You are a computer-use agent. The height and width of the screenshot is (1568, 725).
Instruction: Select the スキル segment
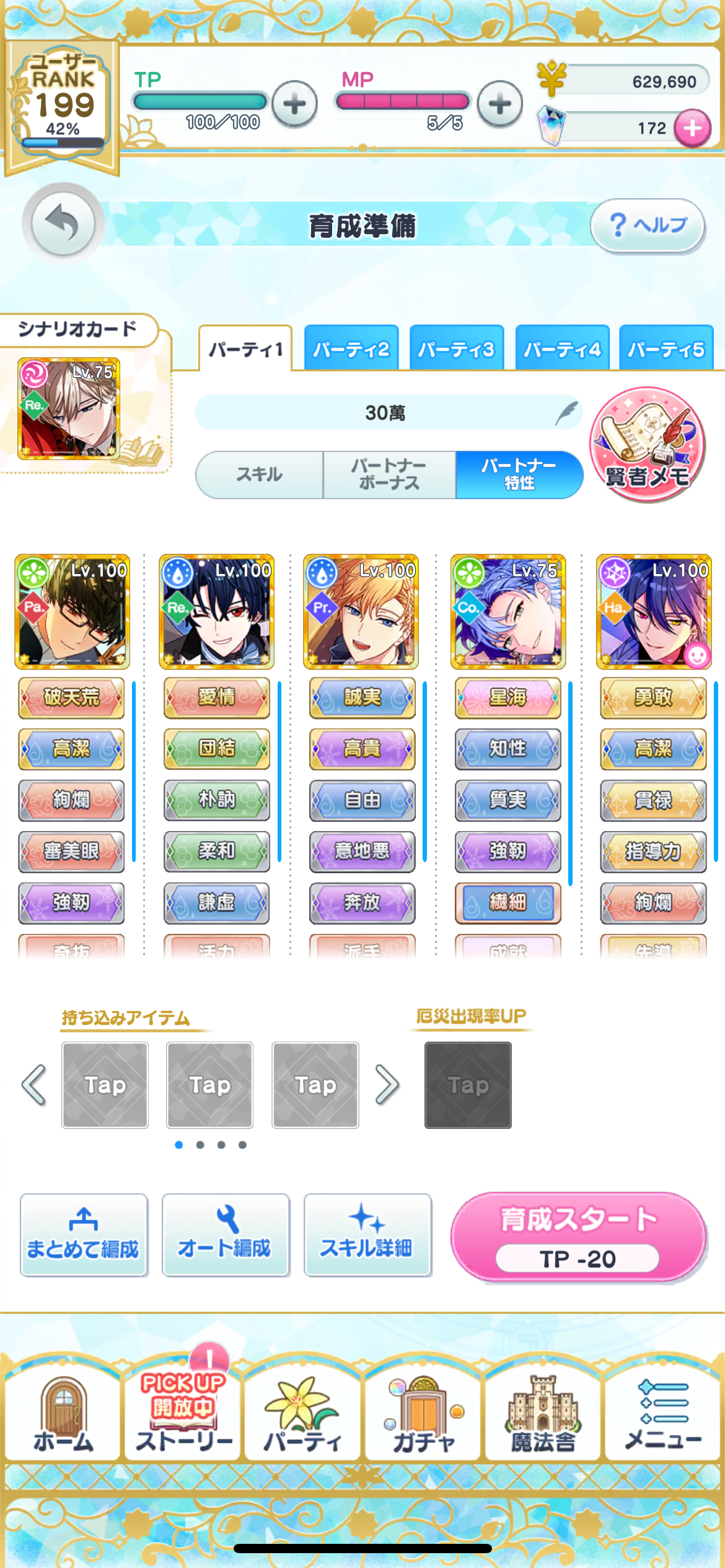[260, 474]
